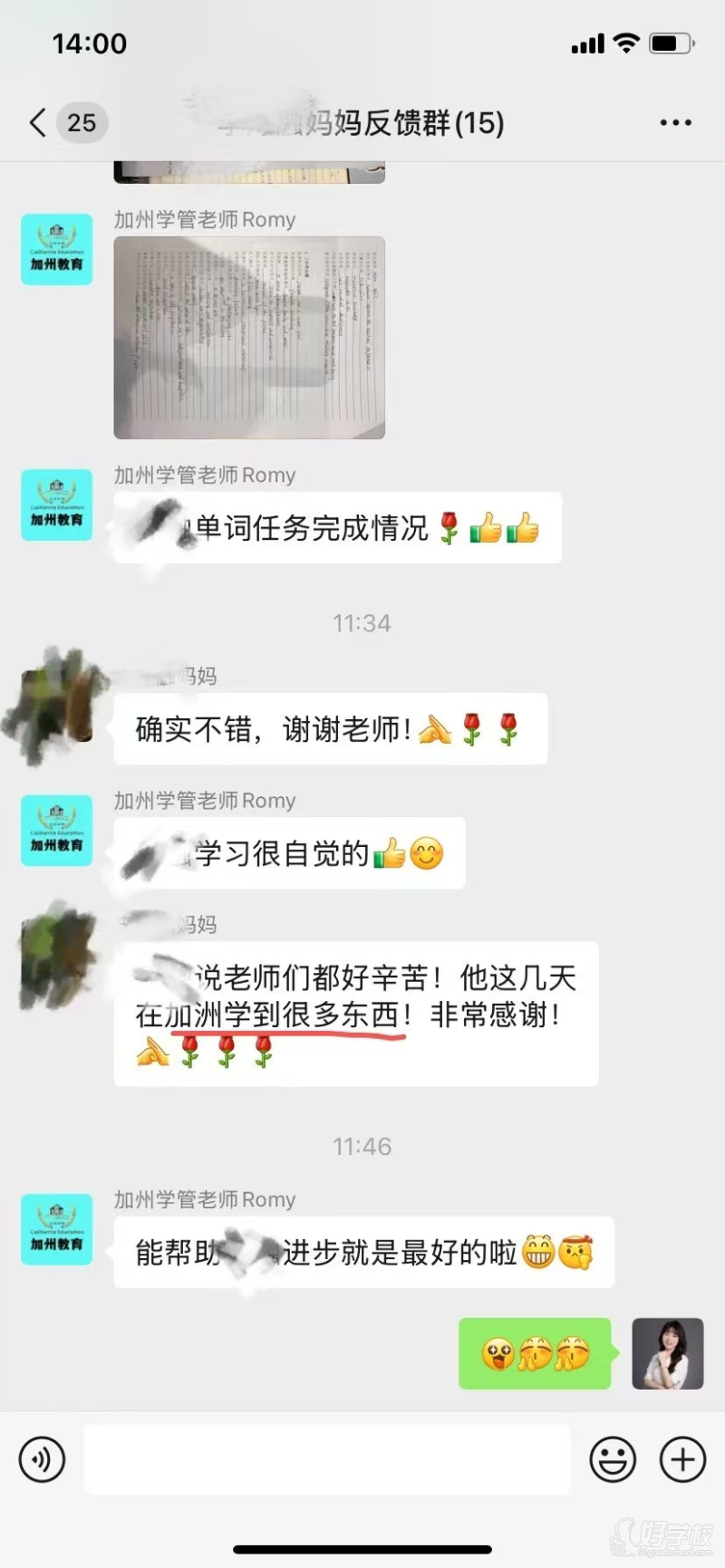Open the plus attachment menu

682,1459
